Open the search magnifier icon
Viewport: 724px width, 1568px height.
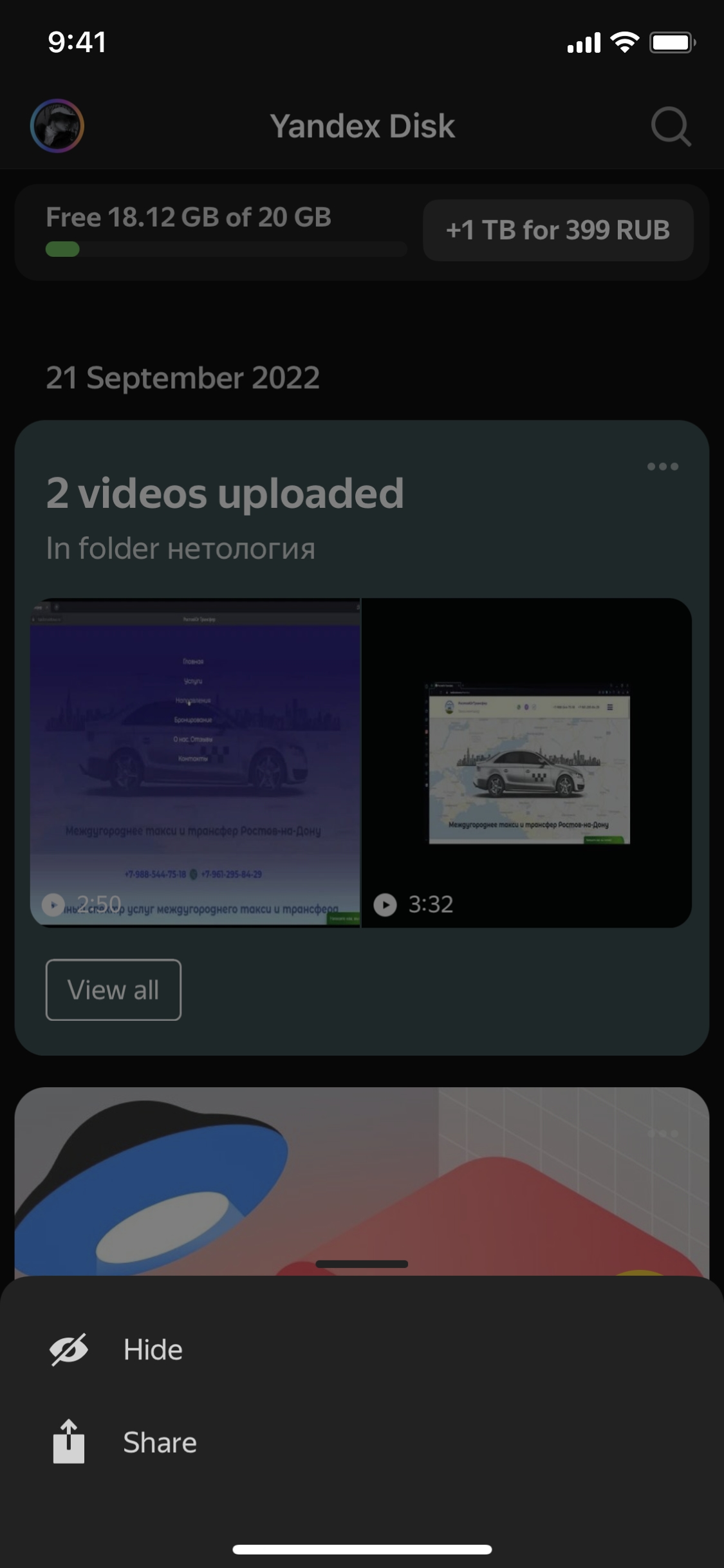click(x=671, y=126)
